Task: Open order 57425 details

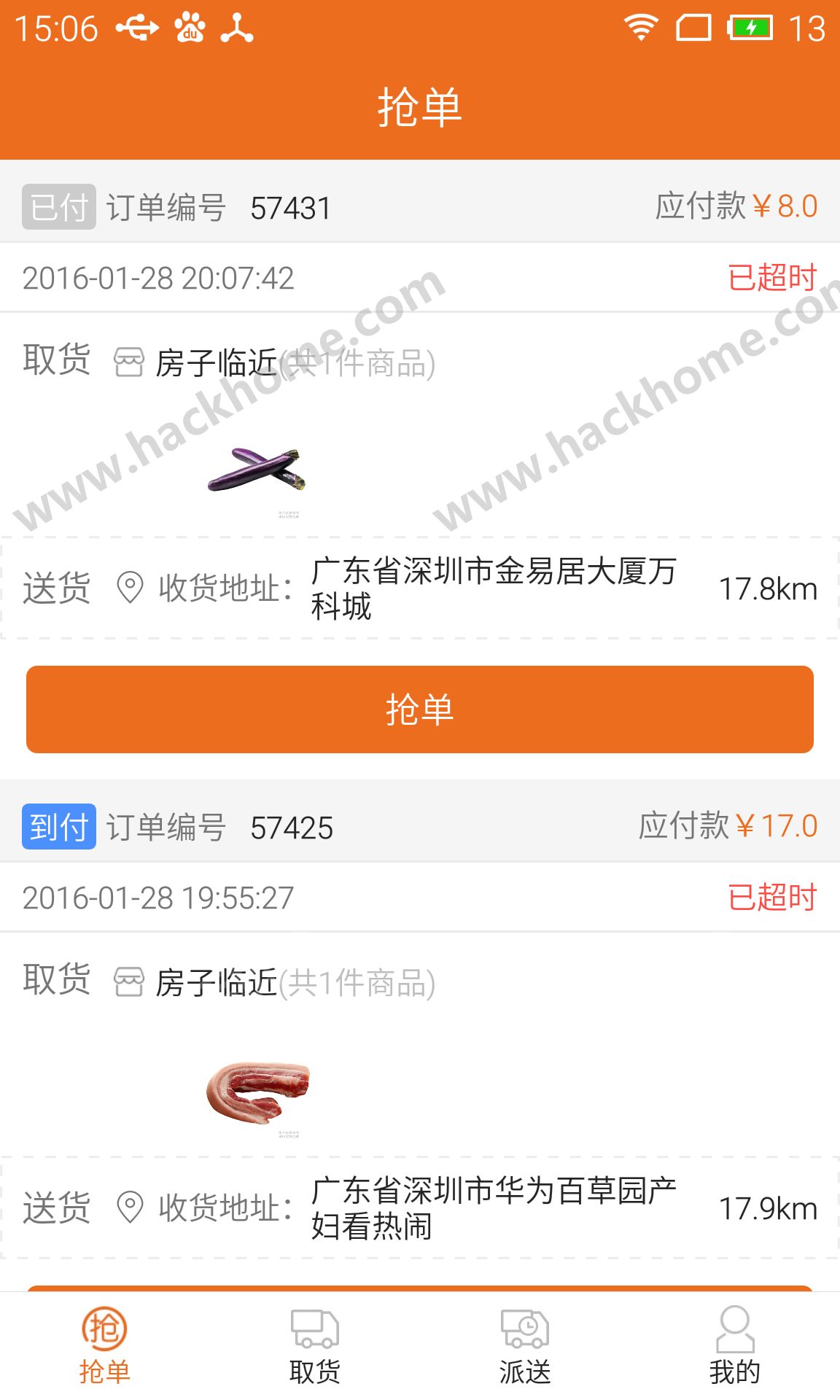Action: tap(420, 826)
